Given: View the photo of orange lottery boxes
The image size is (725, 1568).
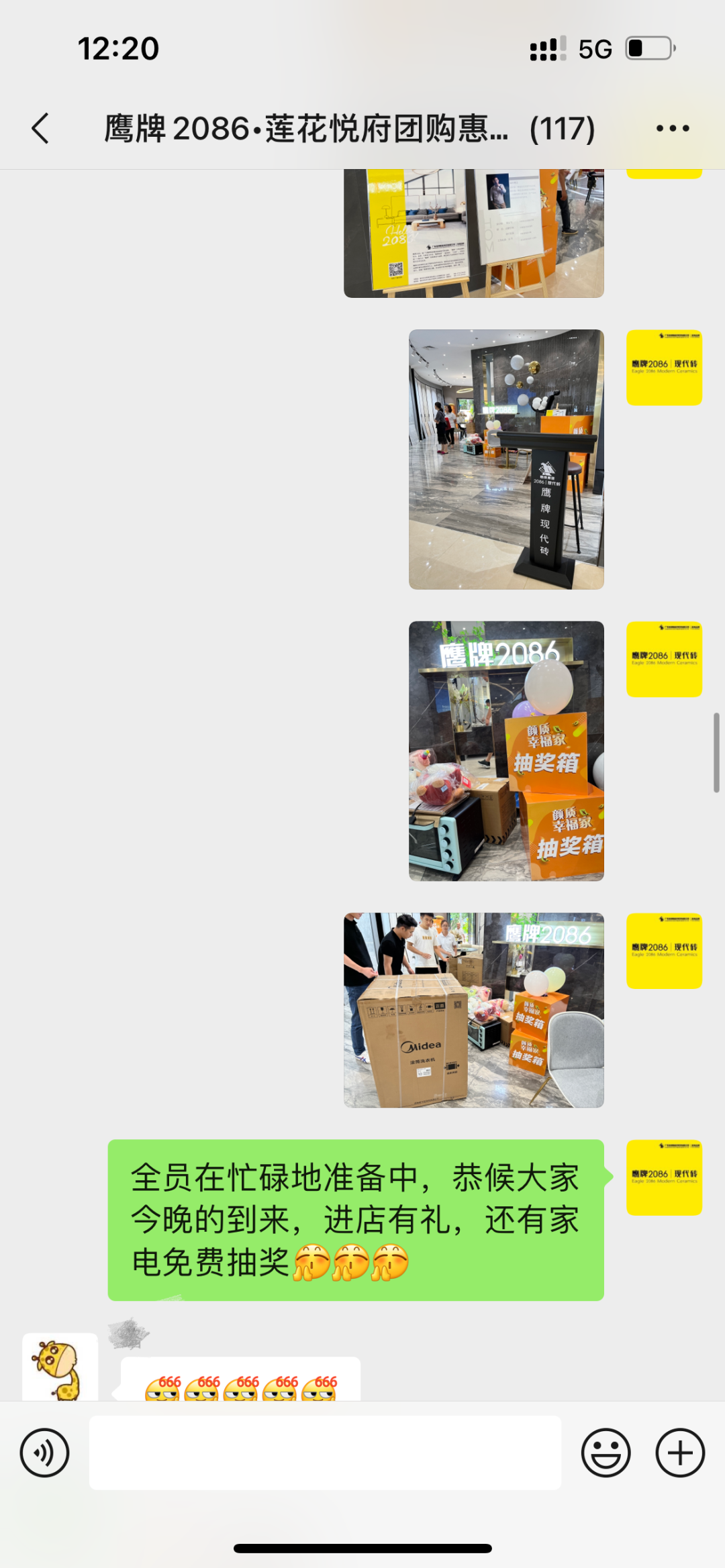Looking at the screenshot, I should tap(506, 750).
